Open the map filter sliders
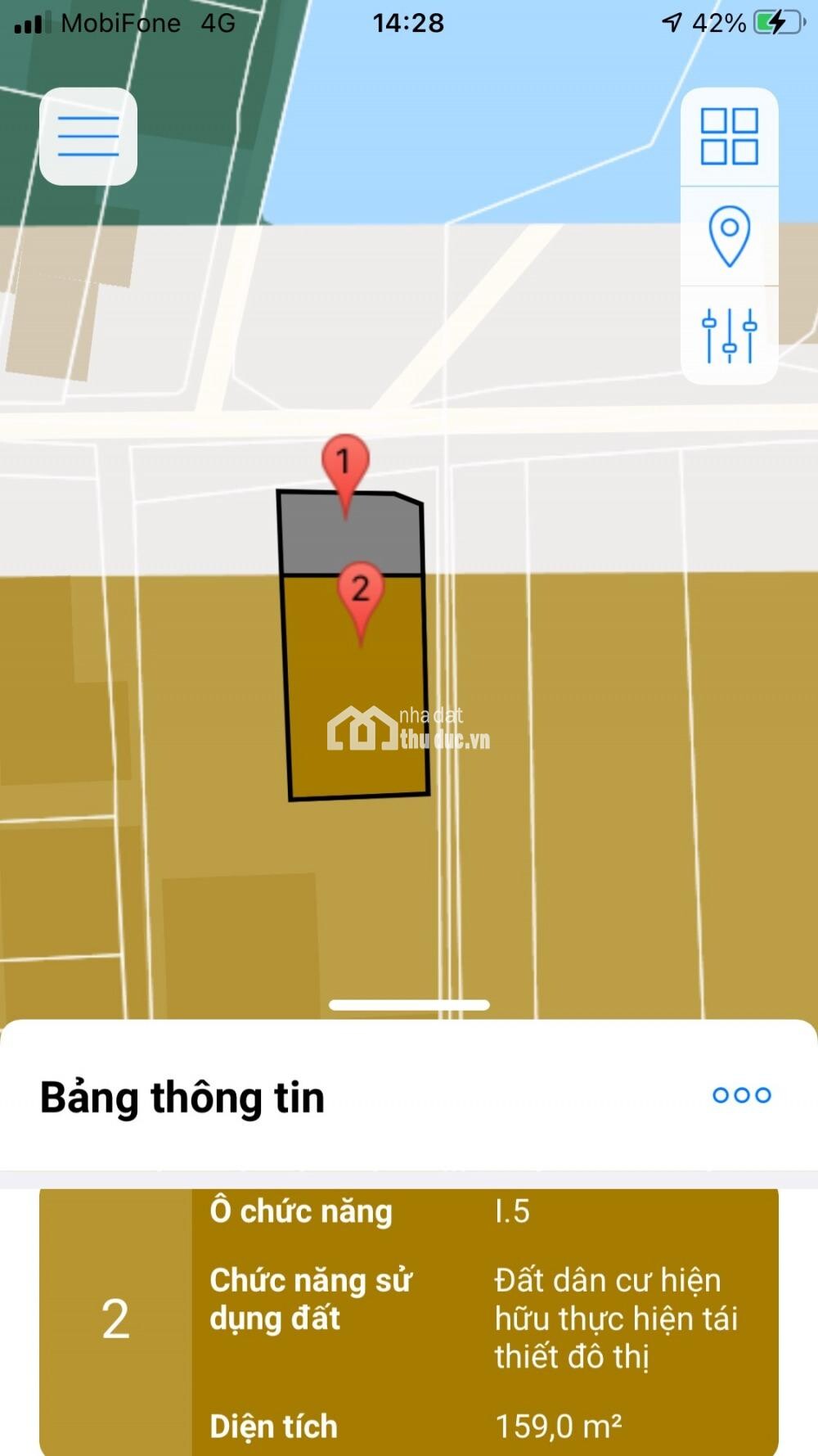The height and width of the screenshot is (1456, 818). tap(729, 335)
